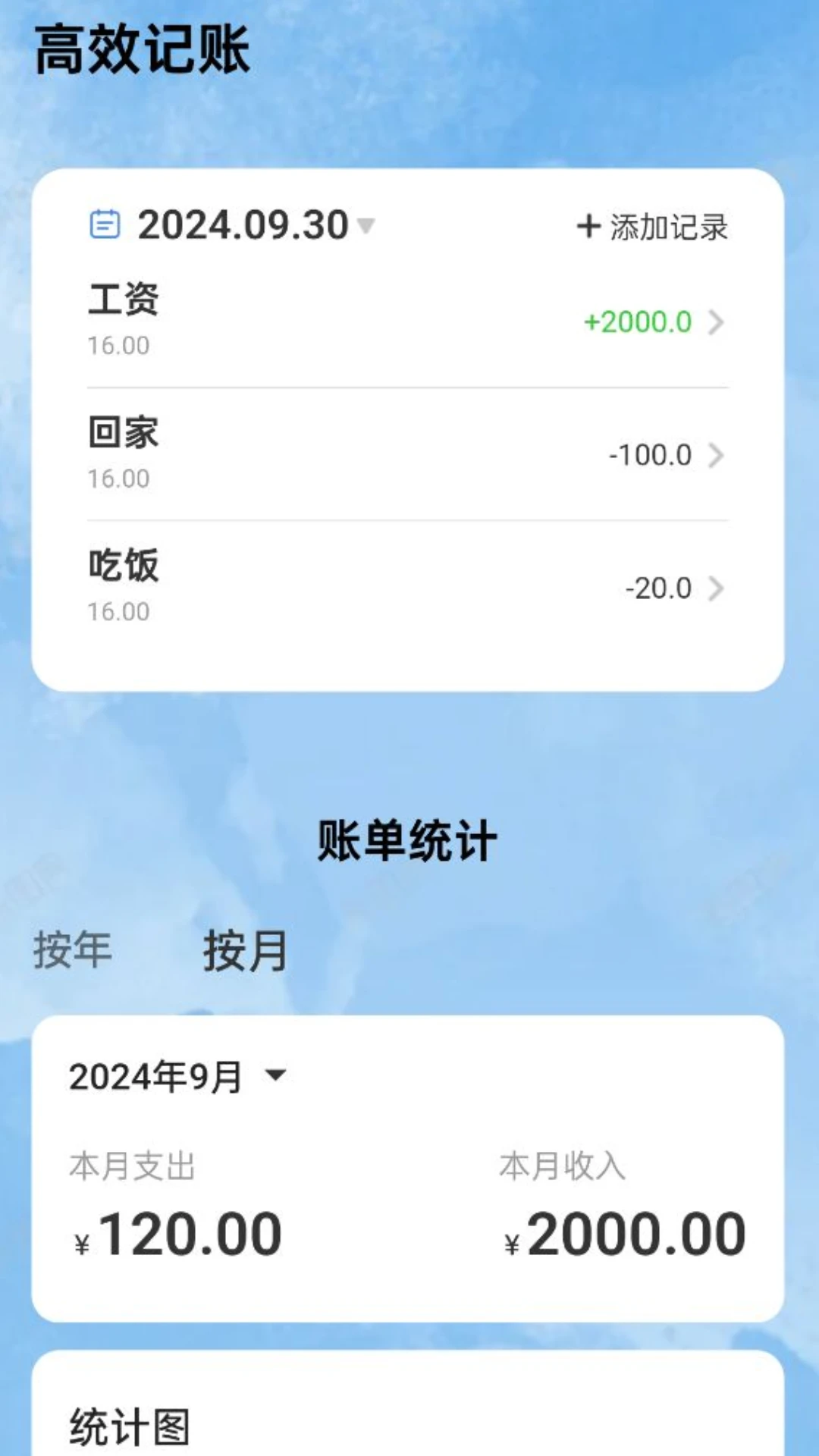819x1456 pixels.
Task: Click the +2000.0 income amount
Action: 637,322
